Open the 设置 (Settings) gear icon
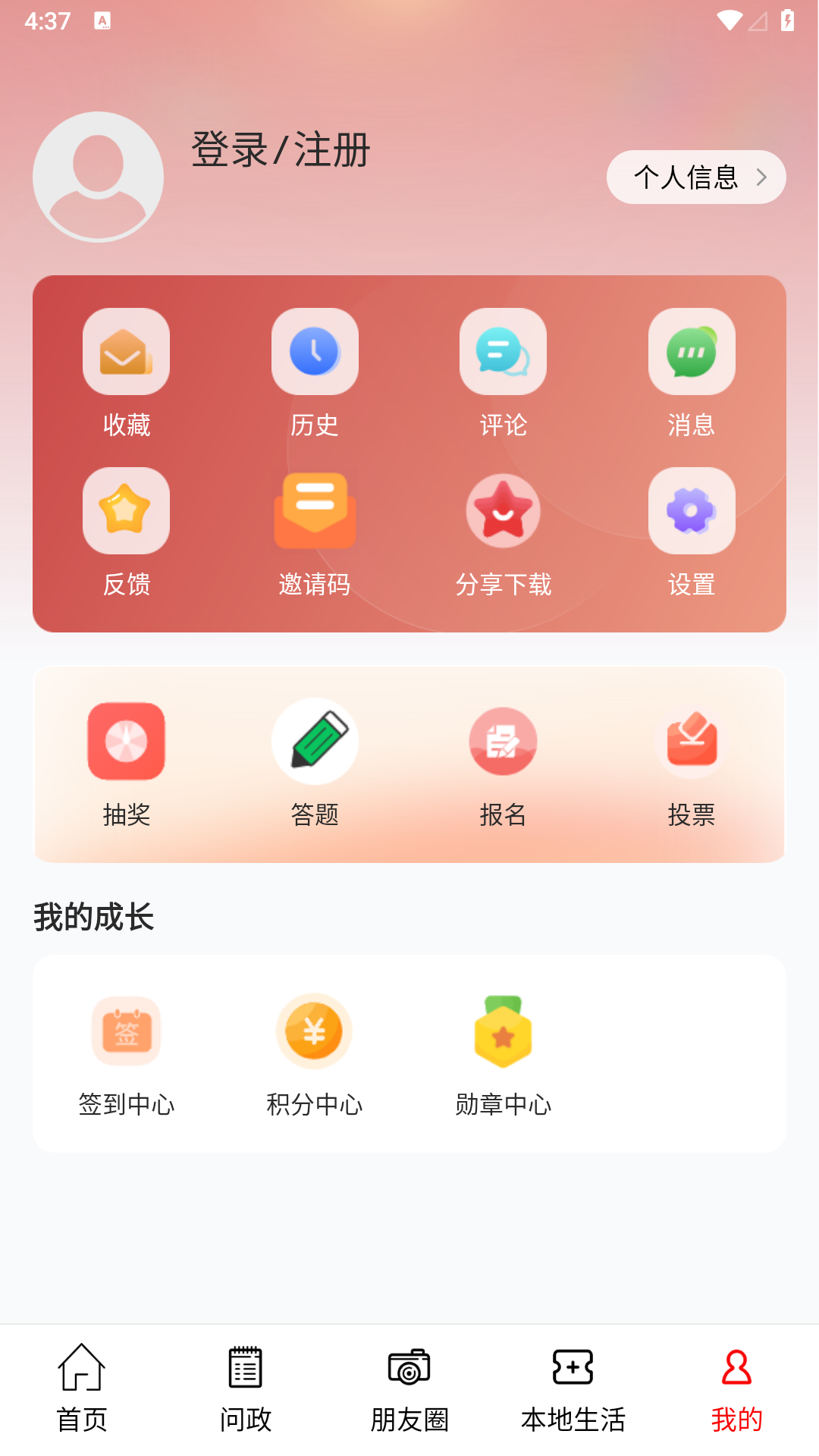 point(692,510)
